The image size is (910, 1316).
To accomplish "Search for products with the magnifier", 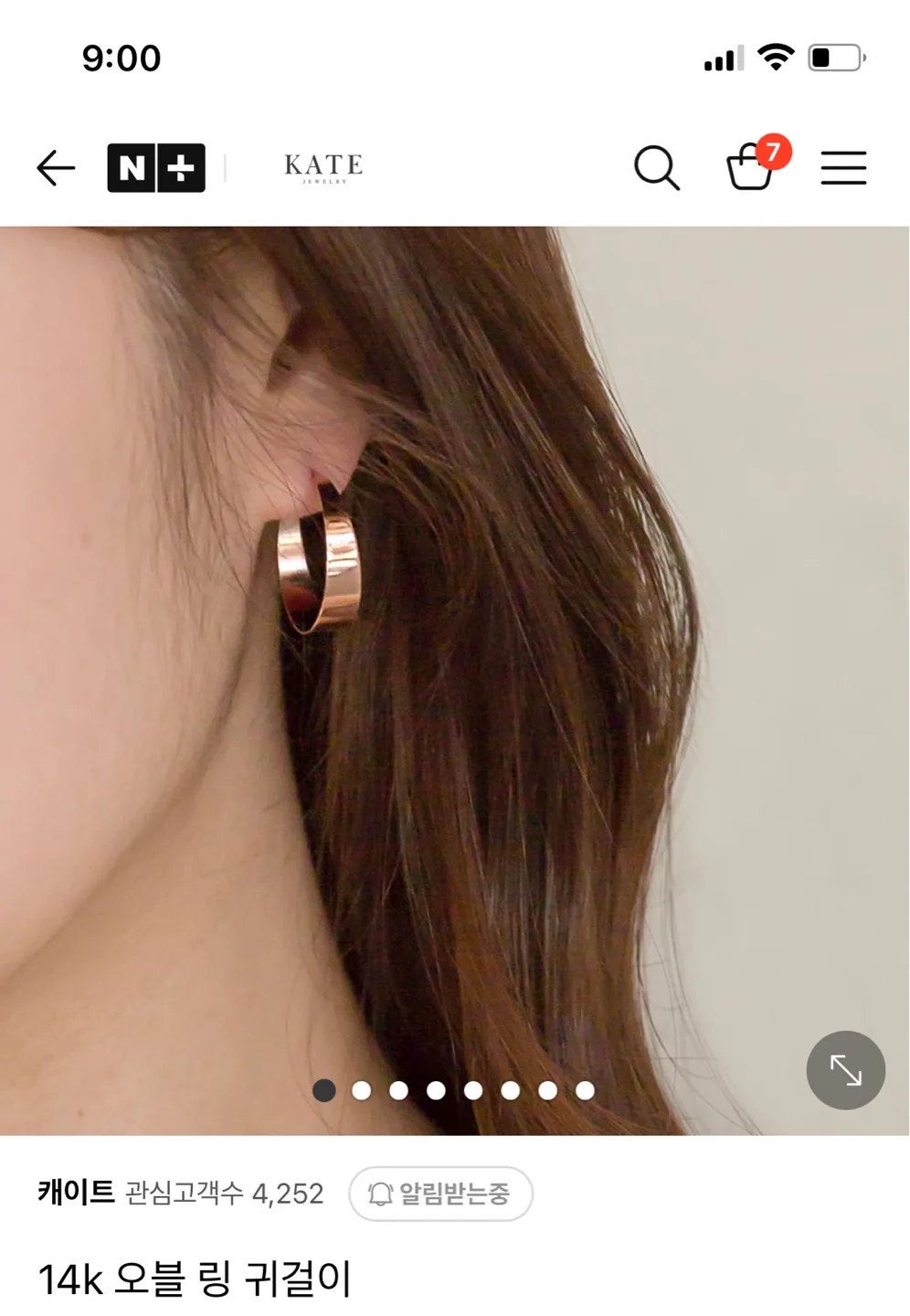I will coord(656,168).
